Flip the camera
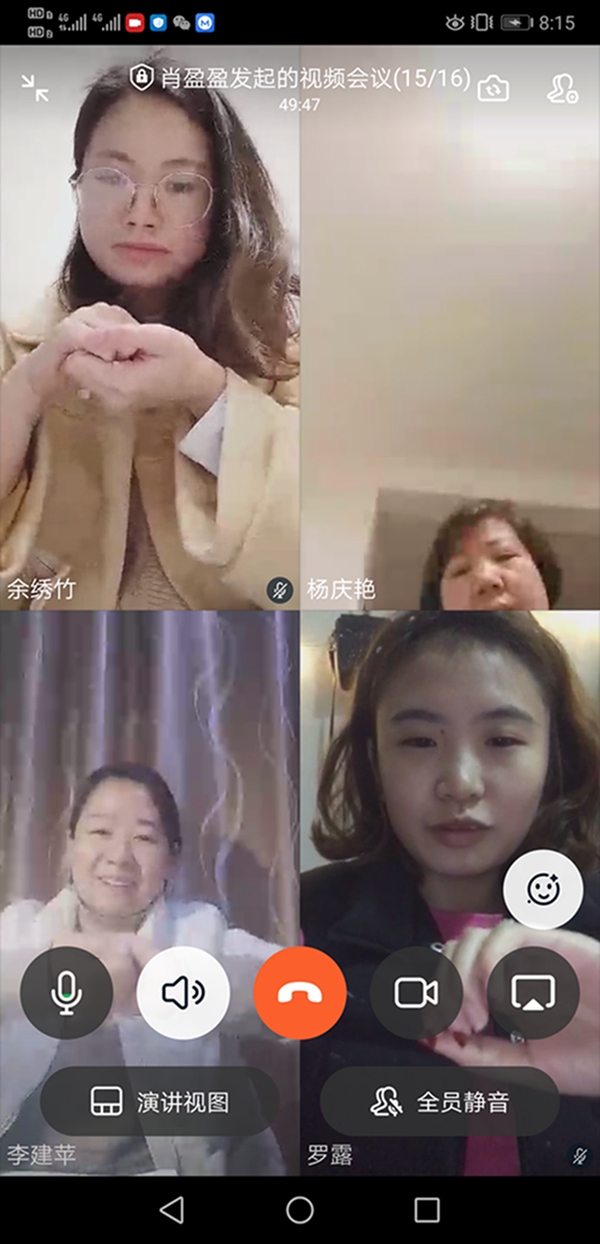Screen dimensions: 600x1244 tap(493, 89)
